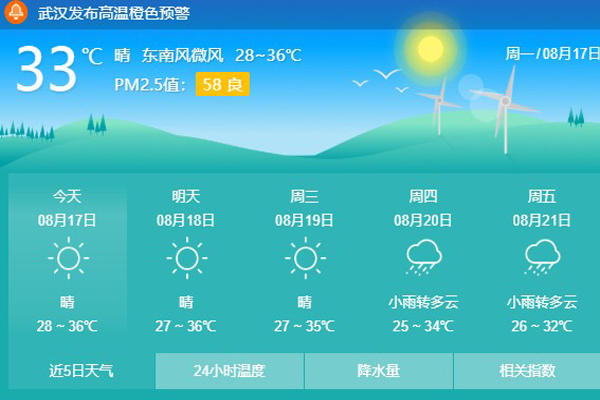Open today's 08月17日 forecast card

(68, 262)
